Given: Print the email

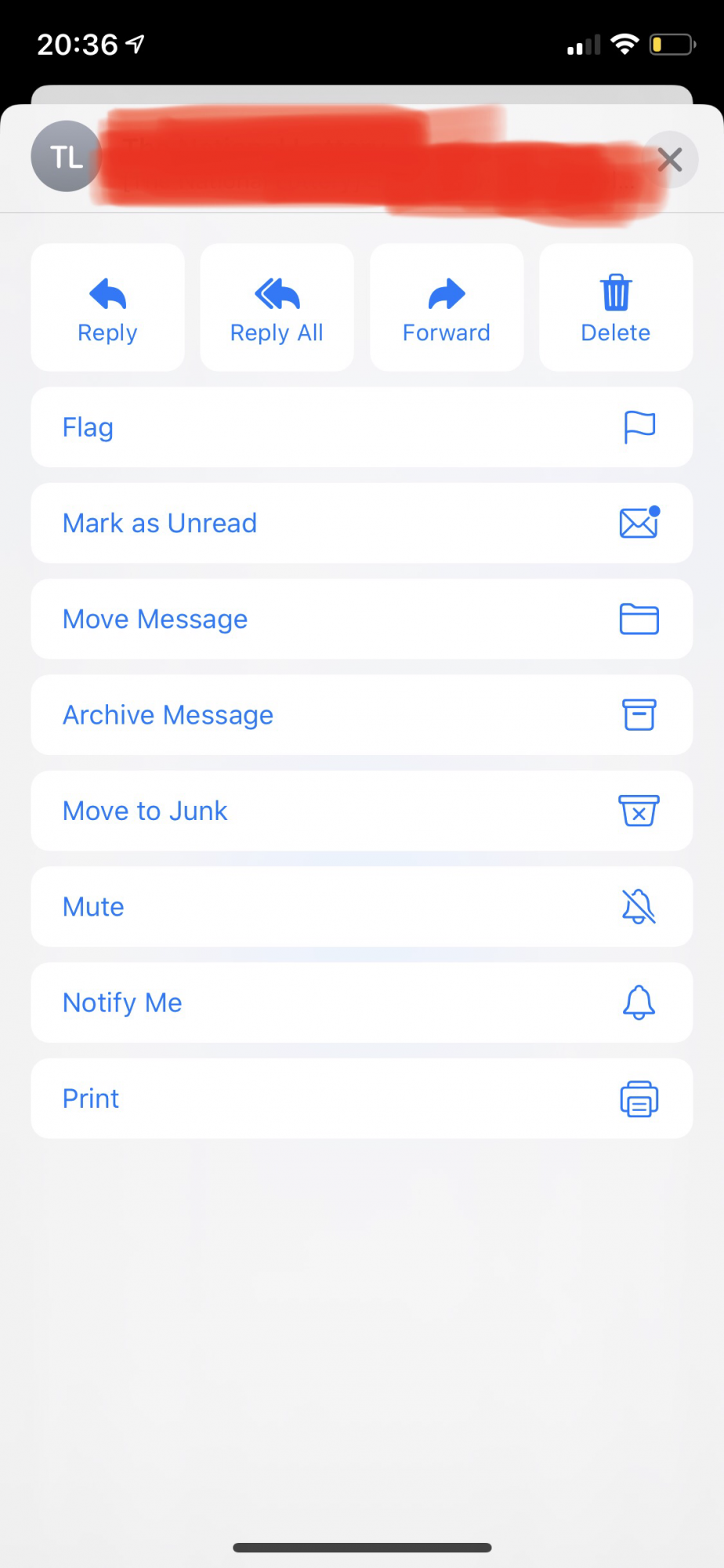Looking at the screenshot, I should (x=362, y=1098).
